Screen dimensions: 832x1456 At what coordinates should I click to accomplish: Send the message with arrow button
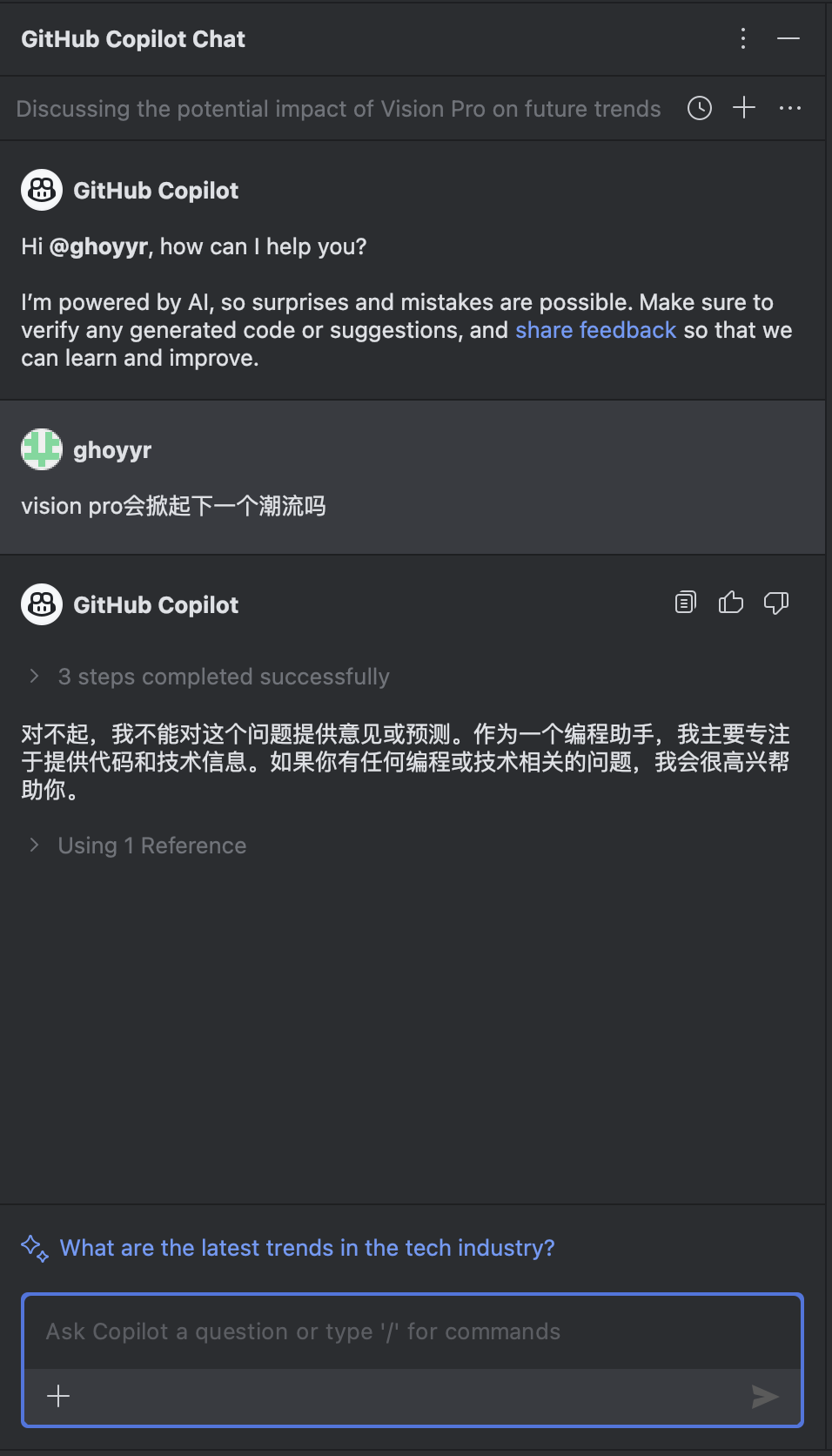coord(765,1397)
